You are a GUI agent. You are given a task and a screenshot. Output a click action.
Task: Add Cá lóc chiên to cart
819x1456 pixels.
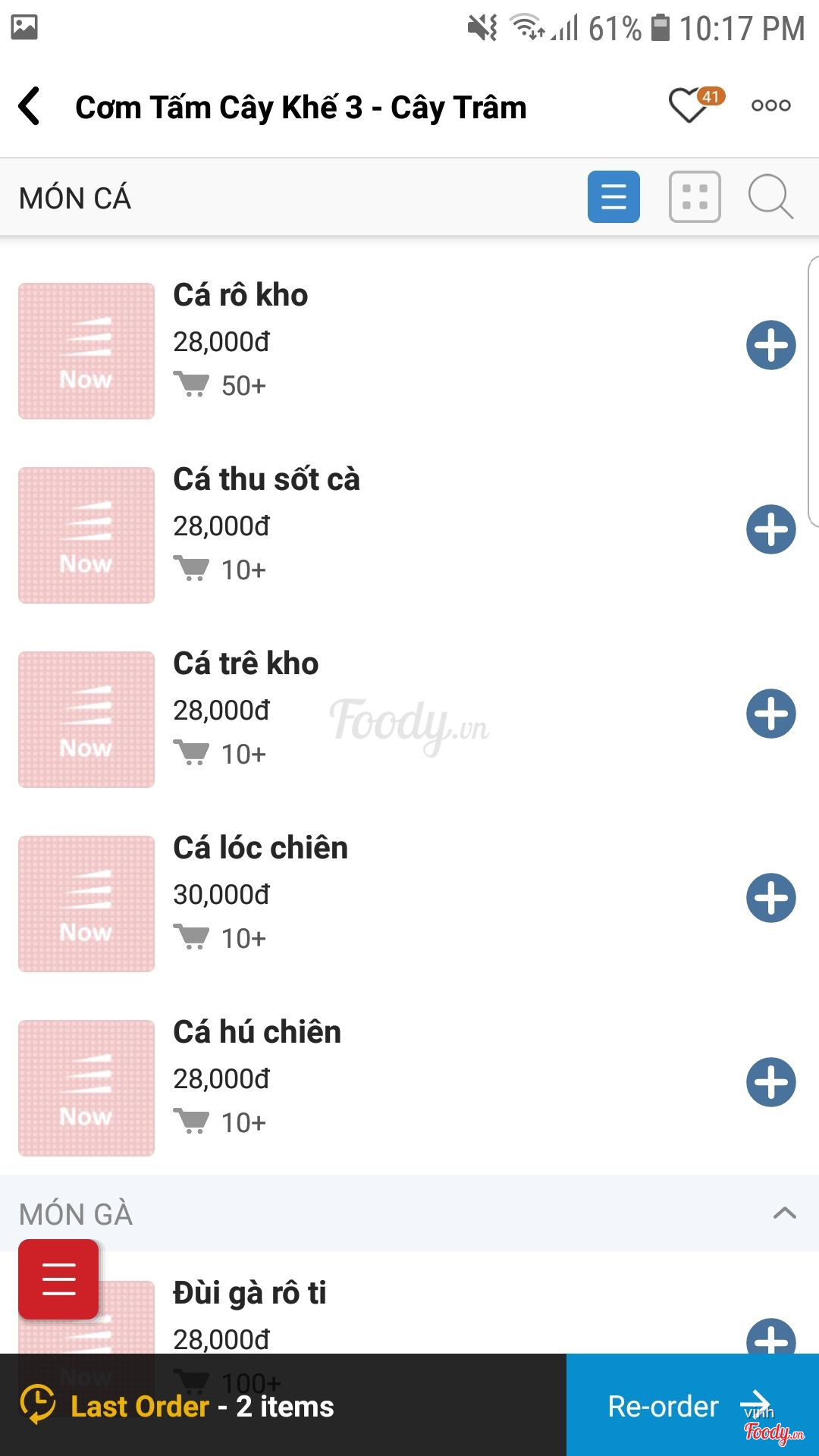point(770,898)
